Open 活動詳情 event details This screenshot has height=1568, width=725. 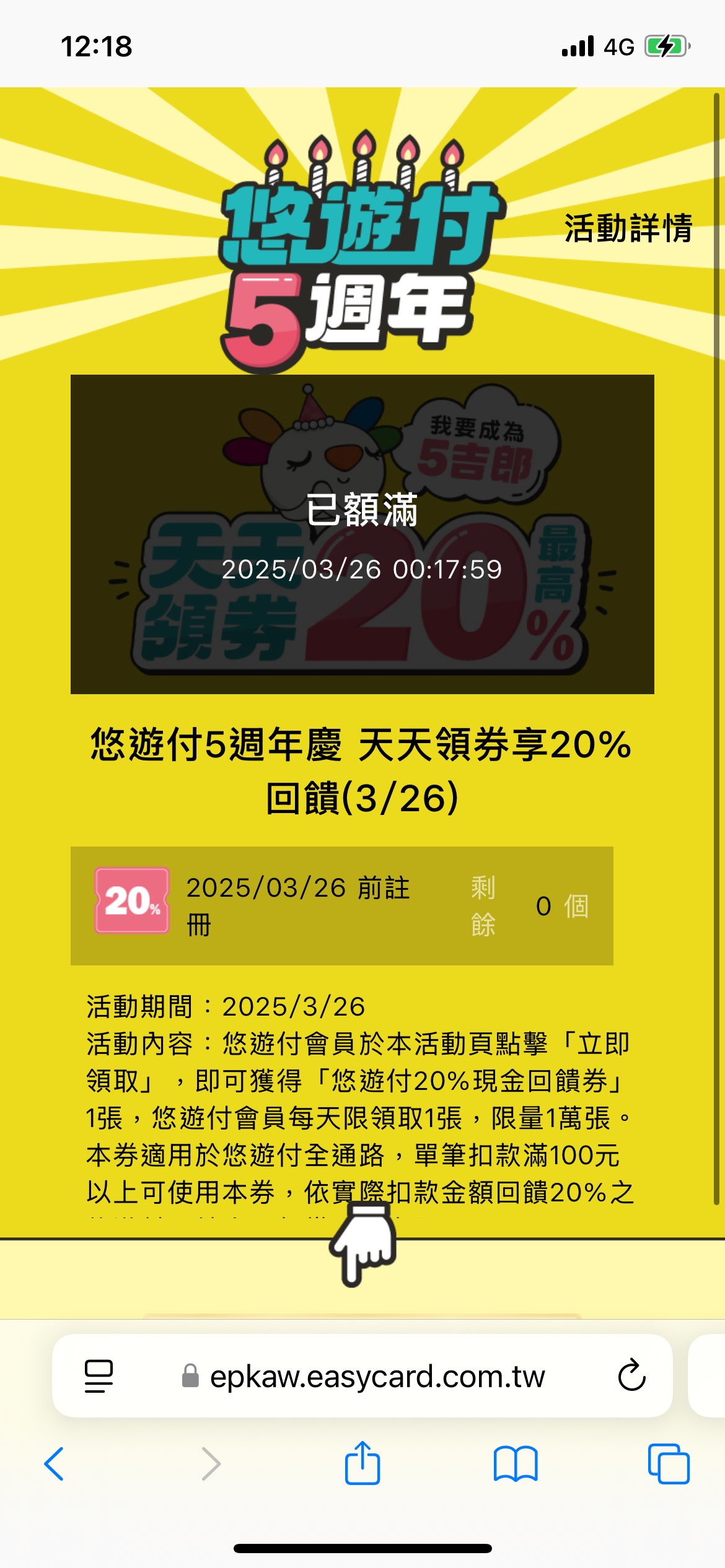(628, 228)
